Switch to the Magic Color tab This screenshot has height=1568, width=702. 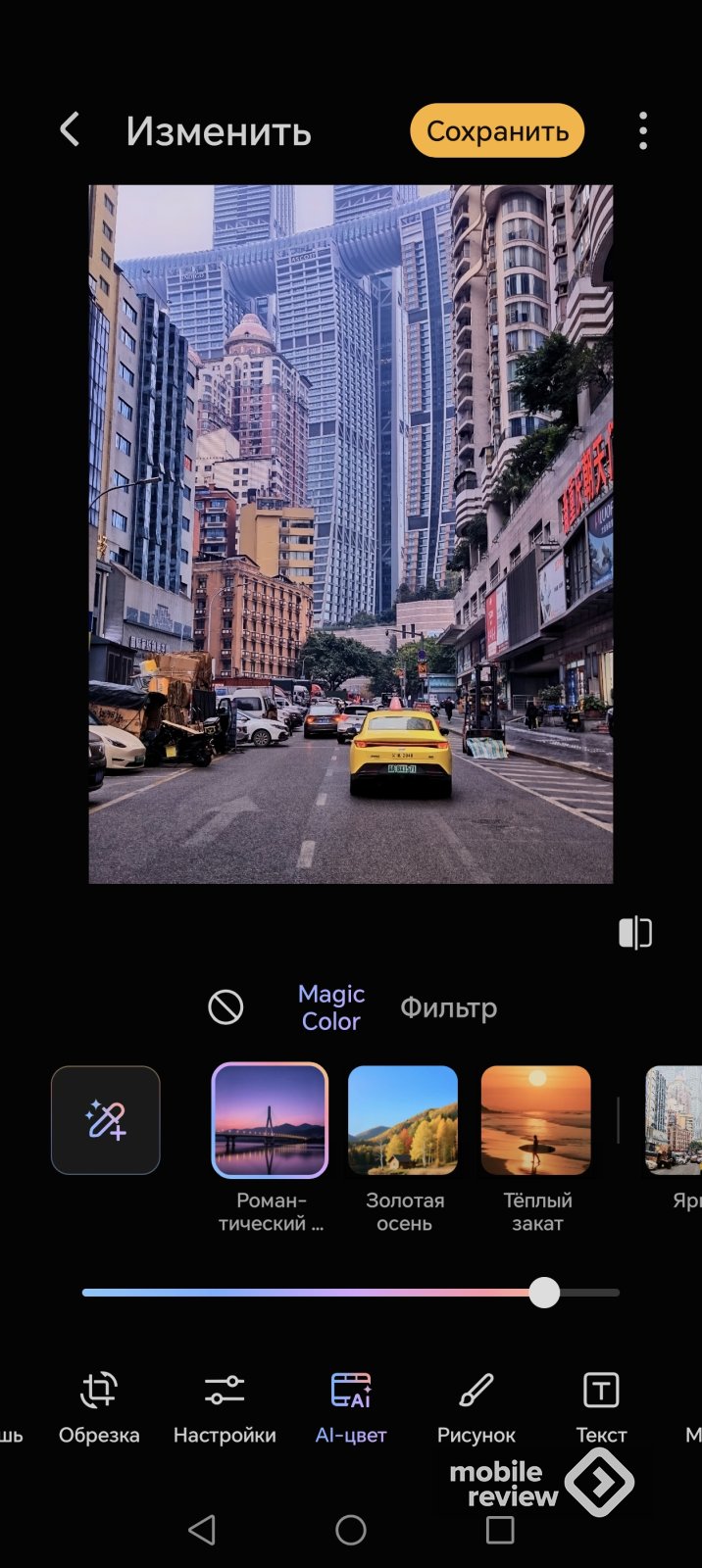pos(331,1007)
